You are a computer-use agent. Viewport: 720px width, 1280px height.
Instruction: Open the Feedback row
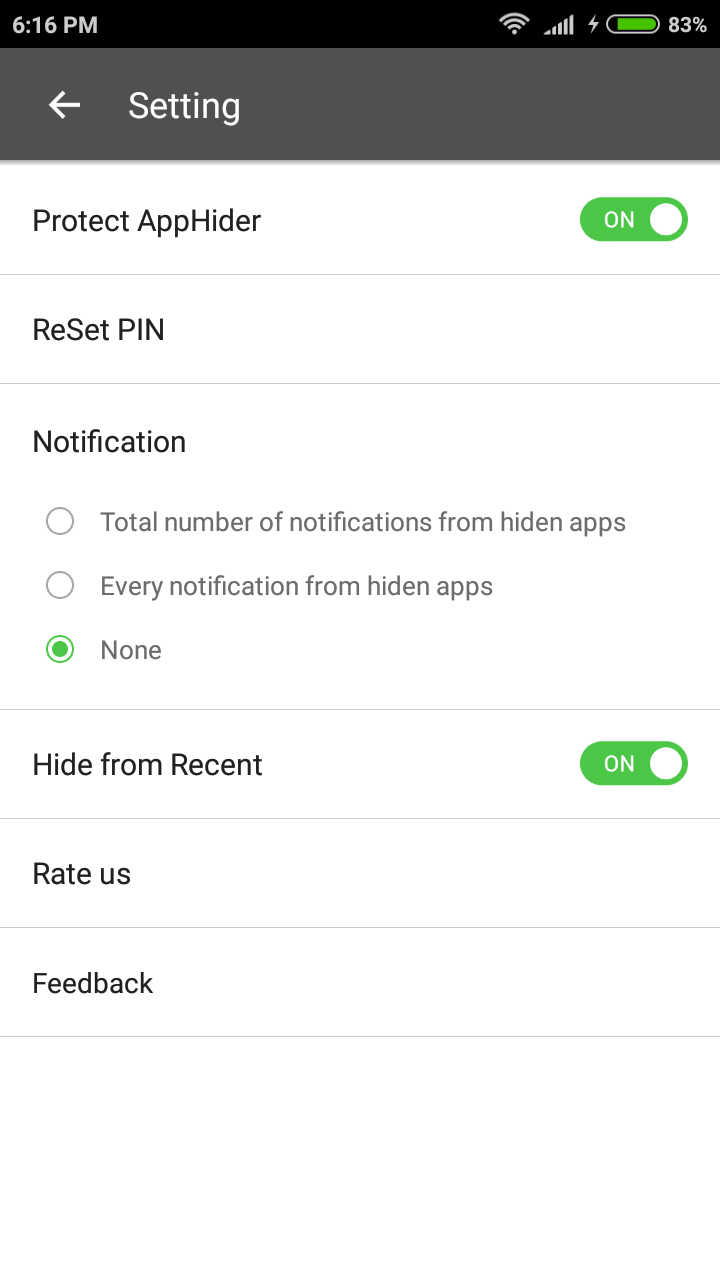point(360,983)
